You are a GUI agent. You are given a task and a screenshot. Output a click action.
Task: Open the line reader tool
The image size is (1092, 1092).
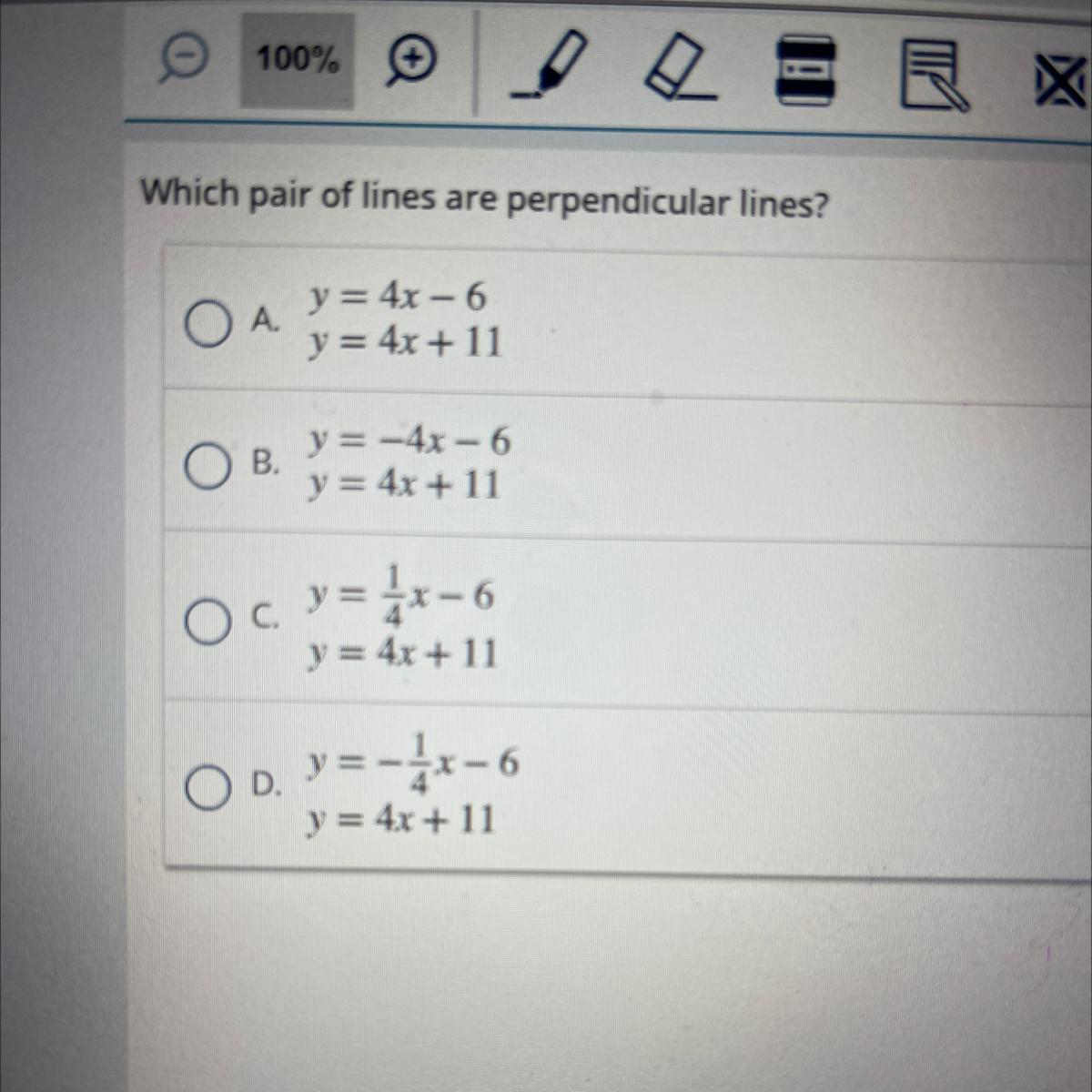(x=804, y=70)
